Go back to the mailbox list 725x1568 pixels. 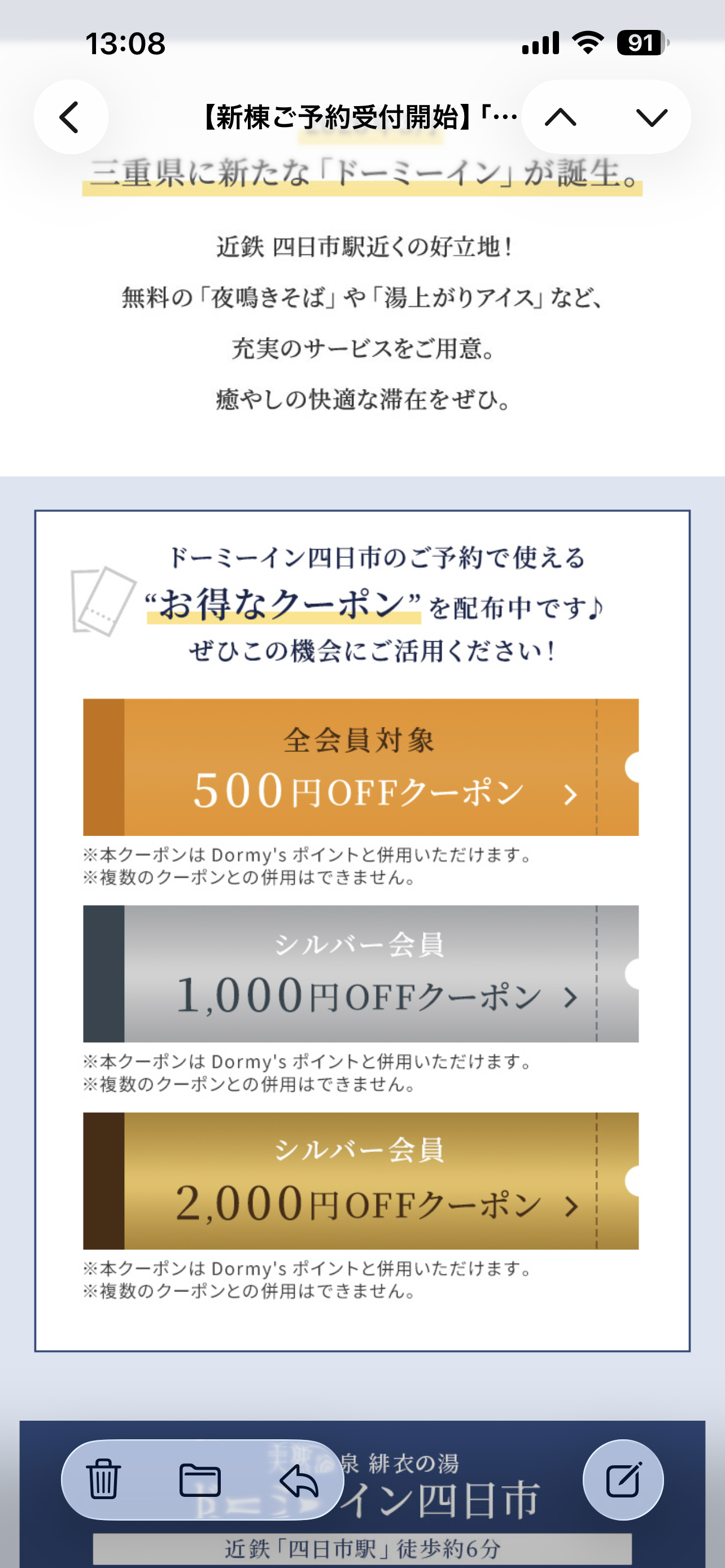(71, 116)
